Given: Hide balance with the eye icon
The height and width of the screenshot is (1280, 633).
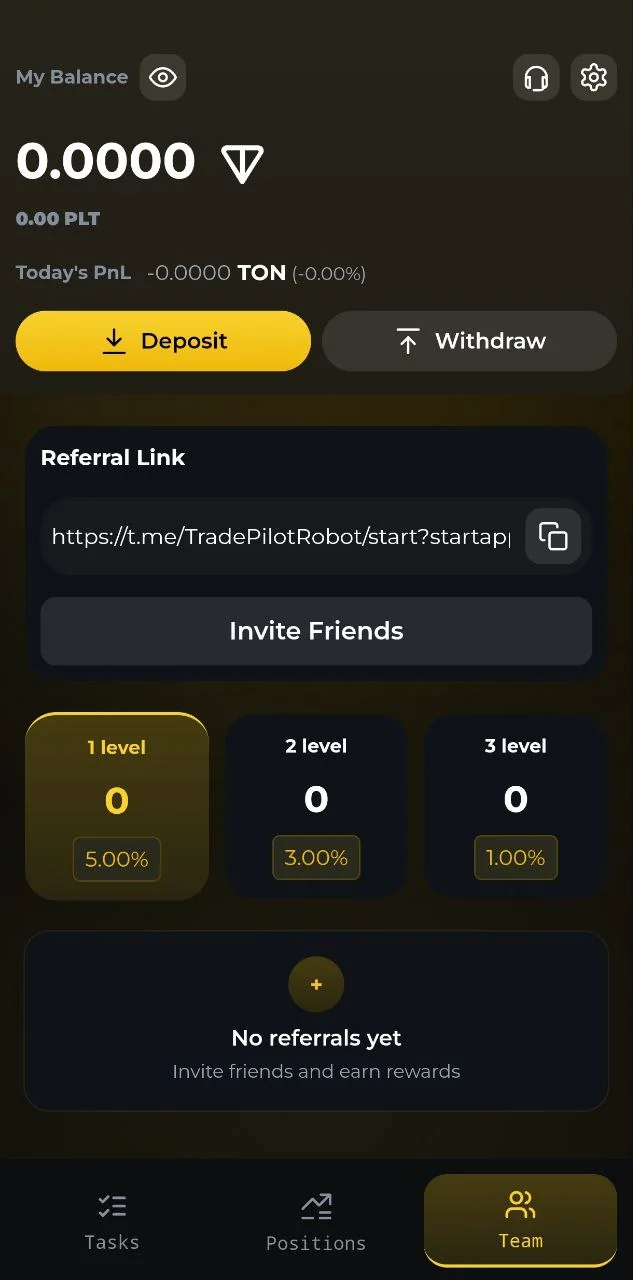Looking at the screenshot, I should click(x=162, y=77).
